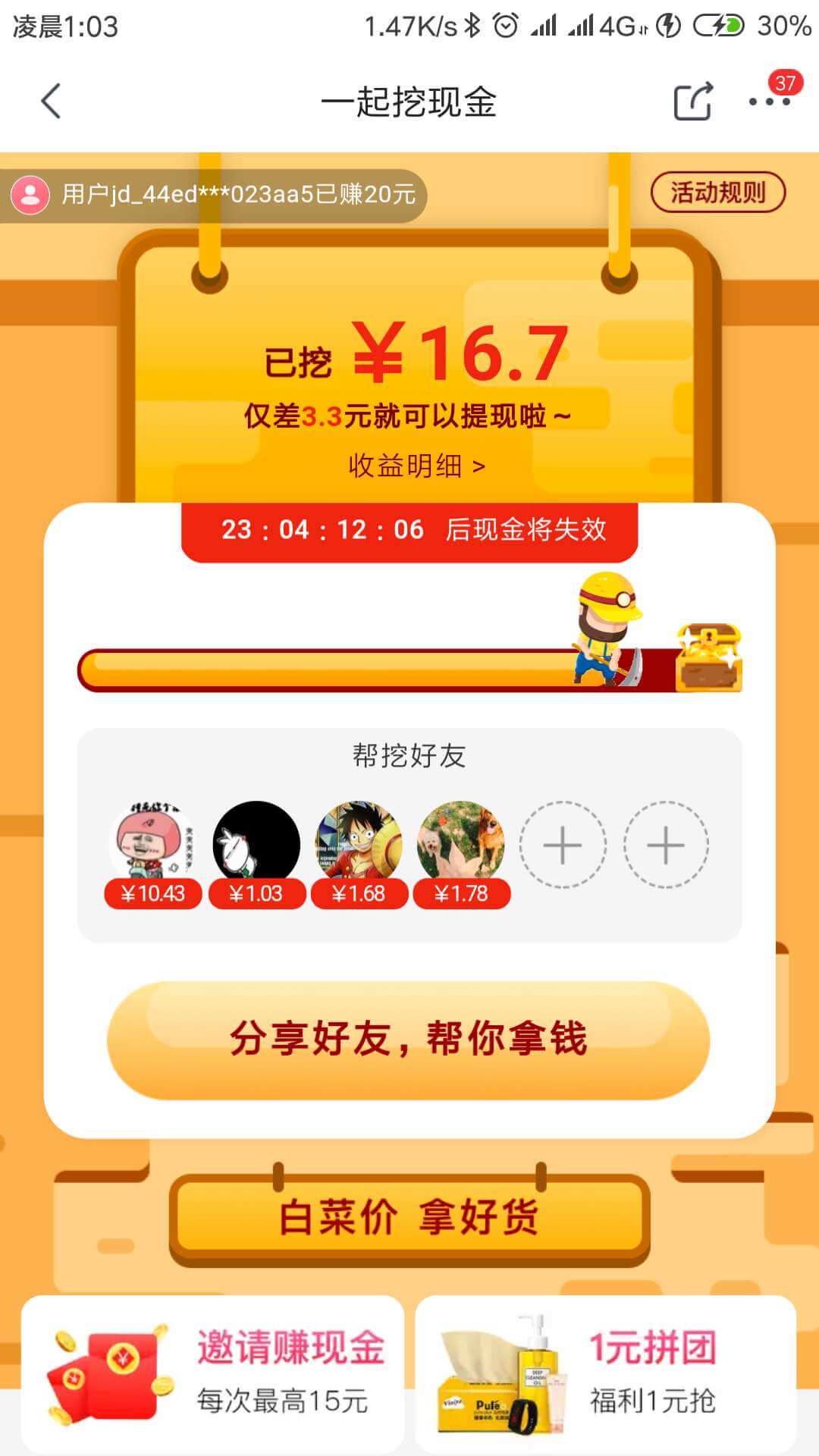Open 邀请赚现金 card
Image resolution: width=819 pixels, height=1456 pixels.
click(212, 1374)
